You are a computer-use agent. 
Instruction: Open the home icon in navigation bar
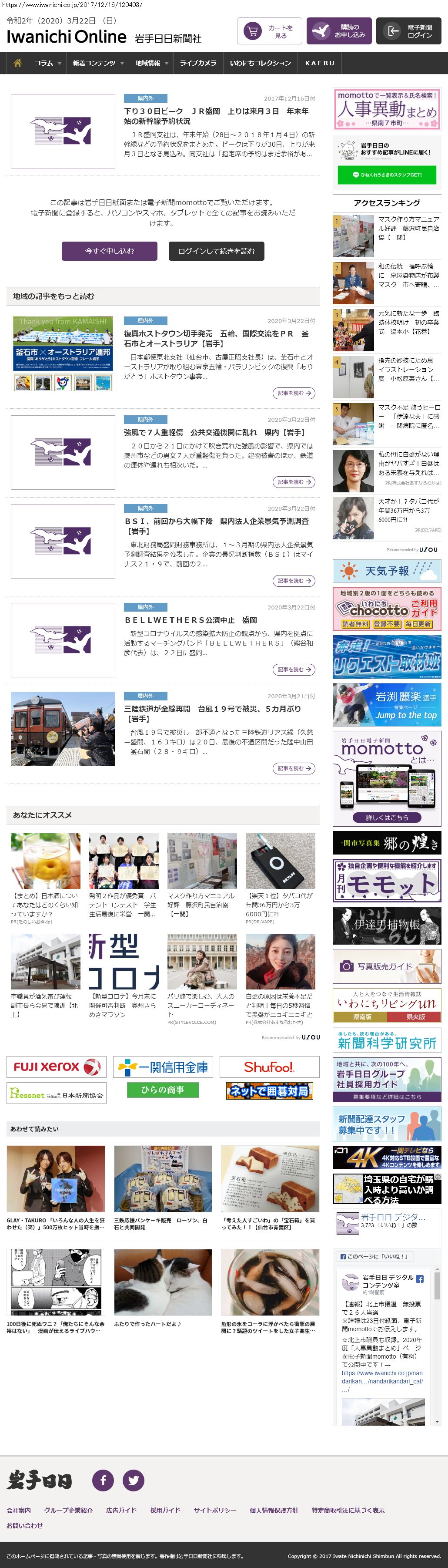click(17, 63)
